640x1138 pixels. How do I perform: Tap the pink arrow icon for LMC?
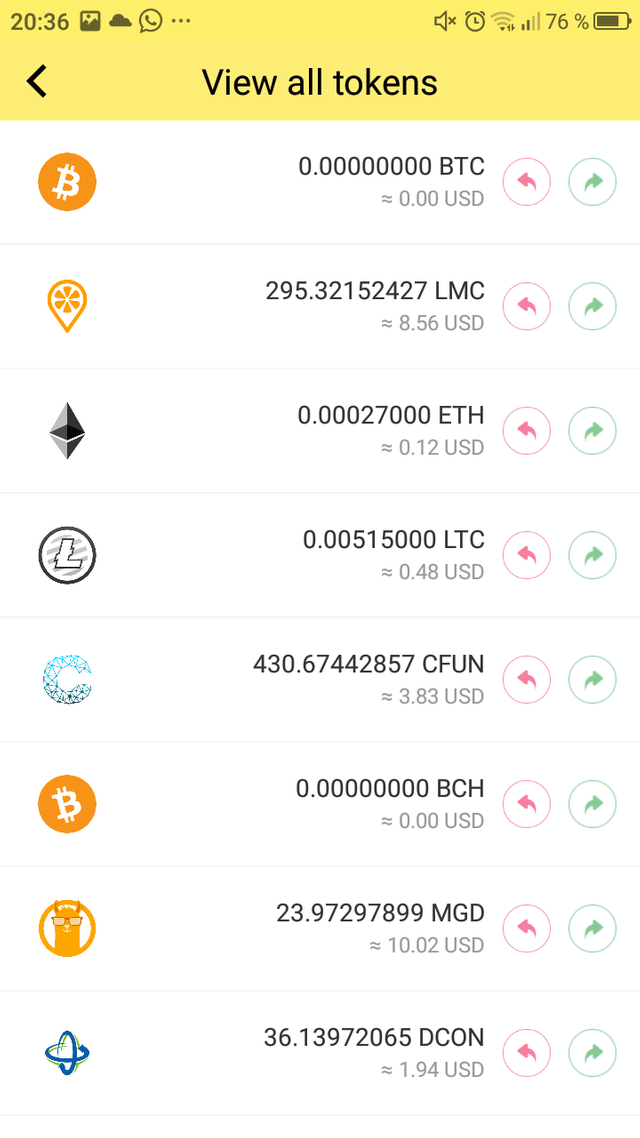(x=527, y=306)
